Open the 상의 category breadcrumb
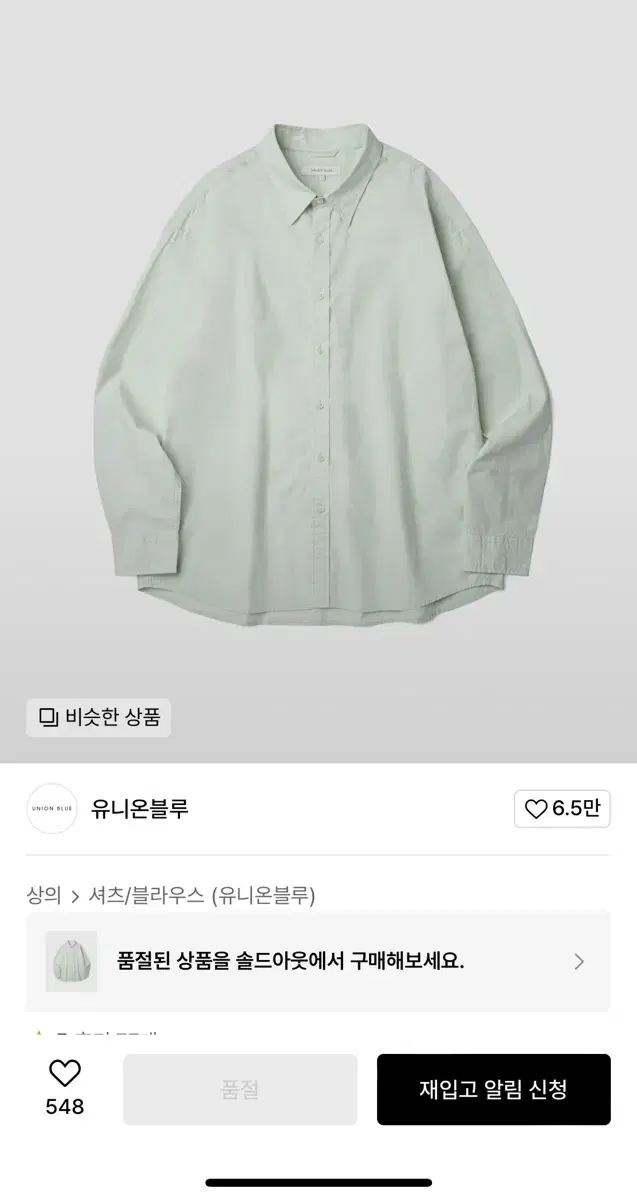637x1200 pixels. coord(44,895)
